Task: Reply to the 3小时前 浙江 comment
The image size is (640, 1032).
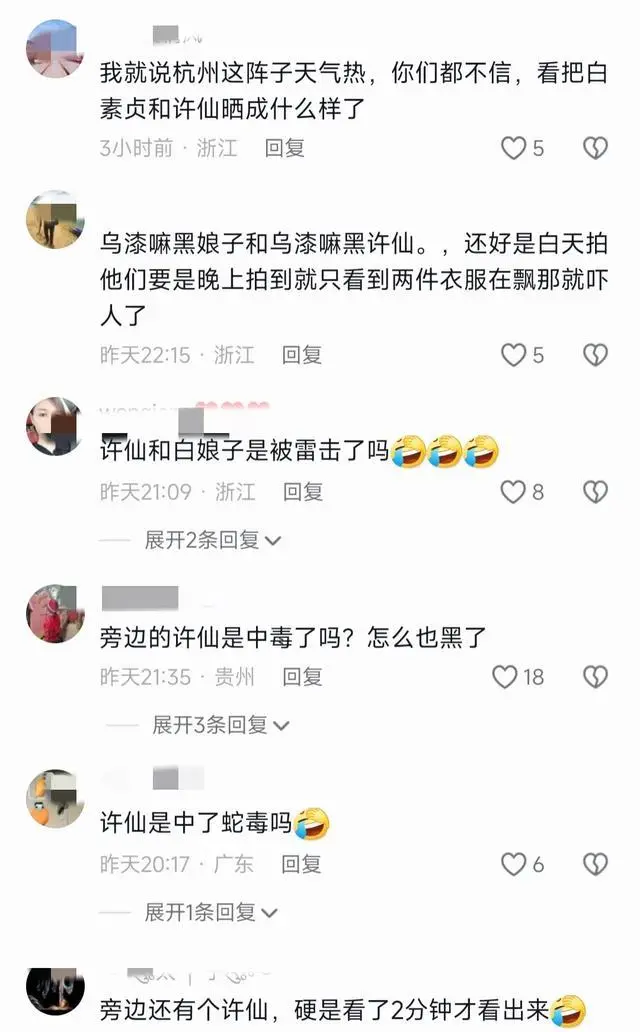Action: click(285, 148)
